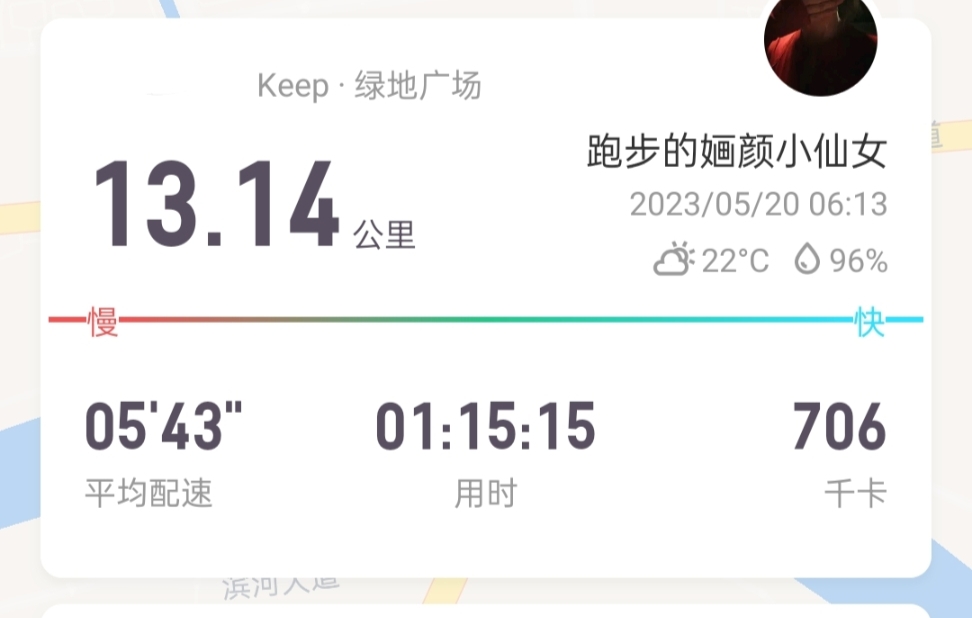Open the runner's profile picture

[820, 42]
